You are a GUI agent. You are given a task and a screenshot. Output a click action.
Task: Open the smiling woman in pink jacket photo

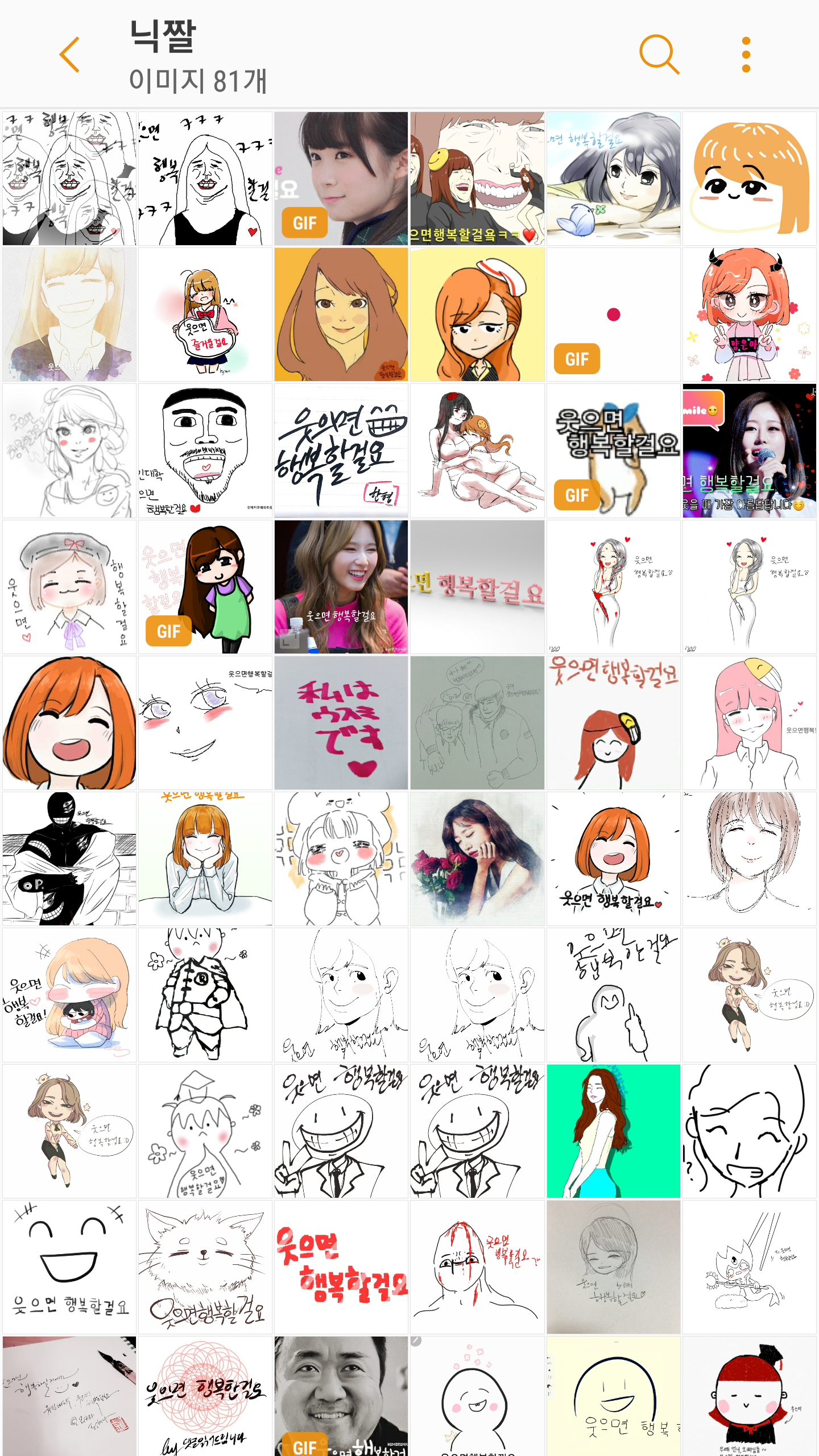tap(341, 587)
